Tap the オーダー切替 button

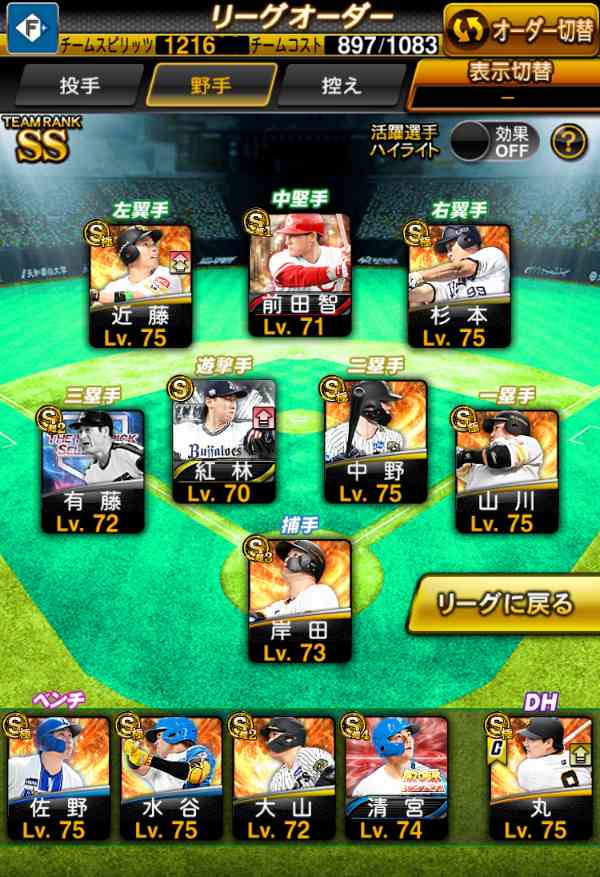pos(520,30)
